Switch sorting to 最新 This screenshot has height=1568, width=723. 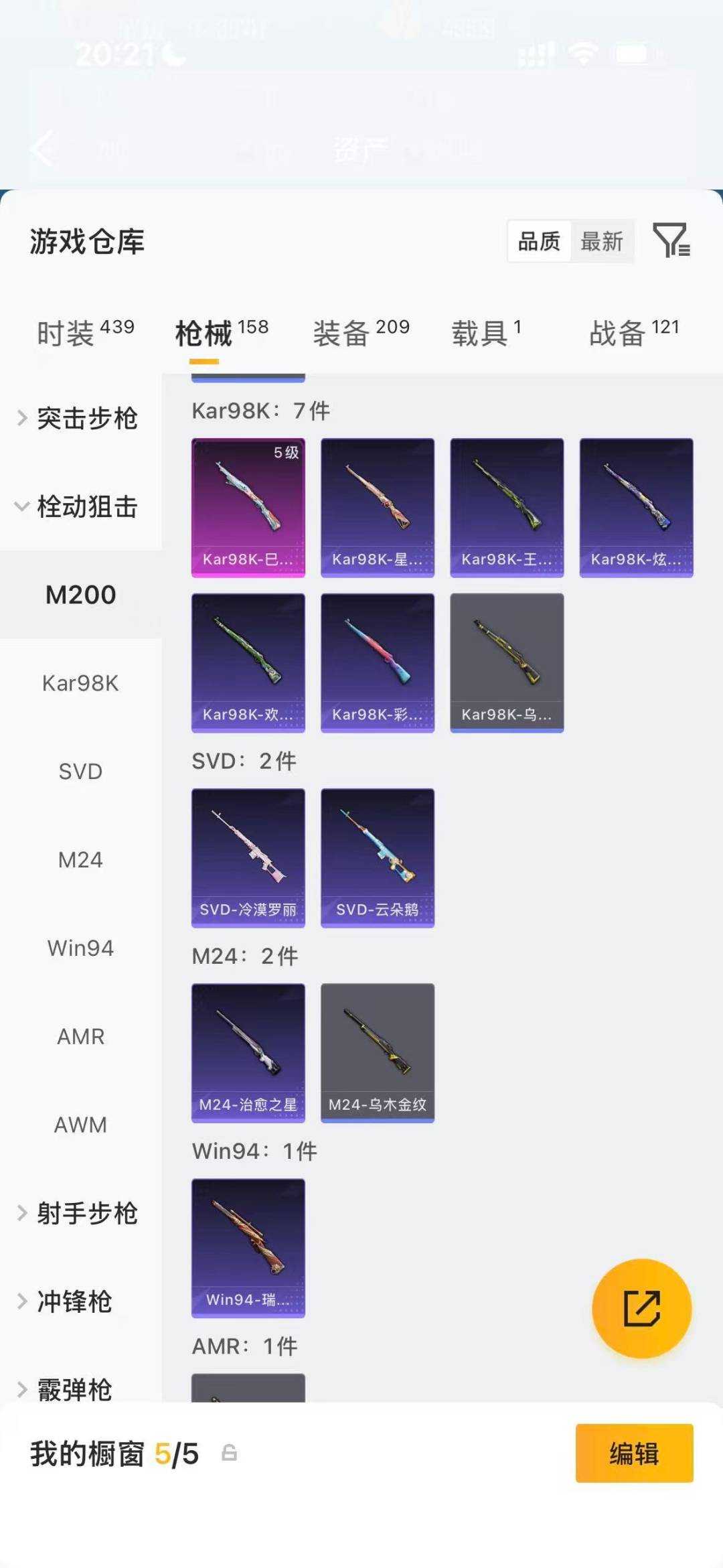(x=602, y=242)
